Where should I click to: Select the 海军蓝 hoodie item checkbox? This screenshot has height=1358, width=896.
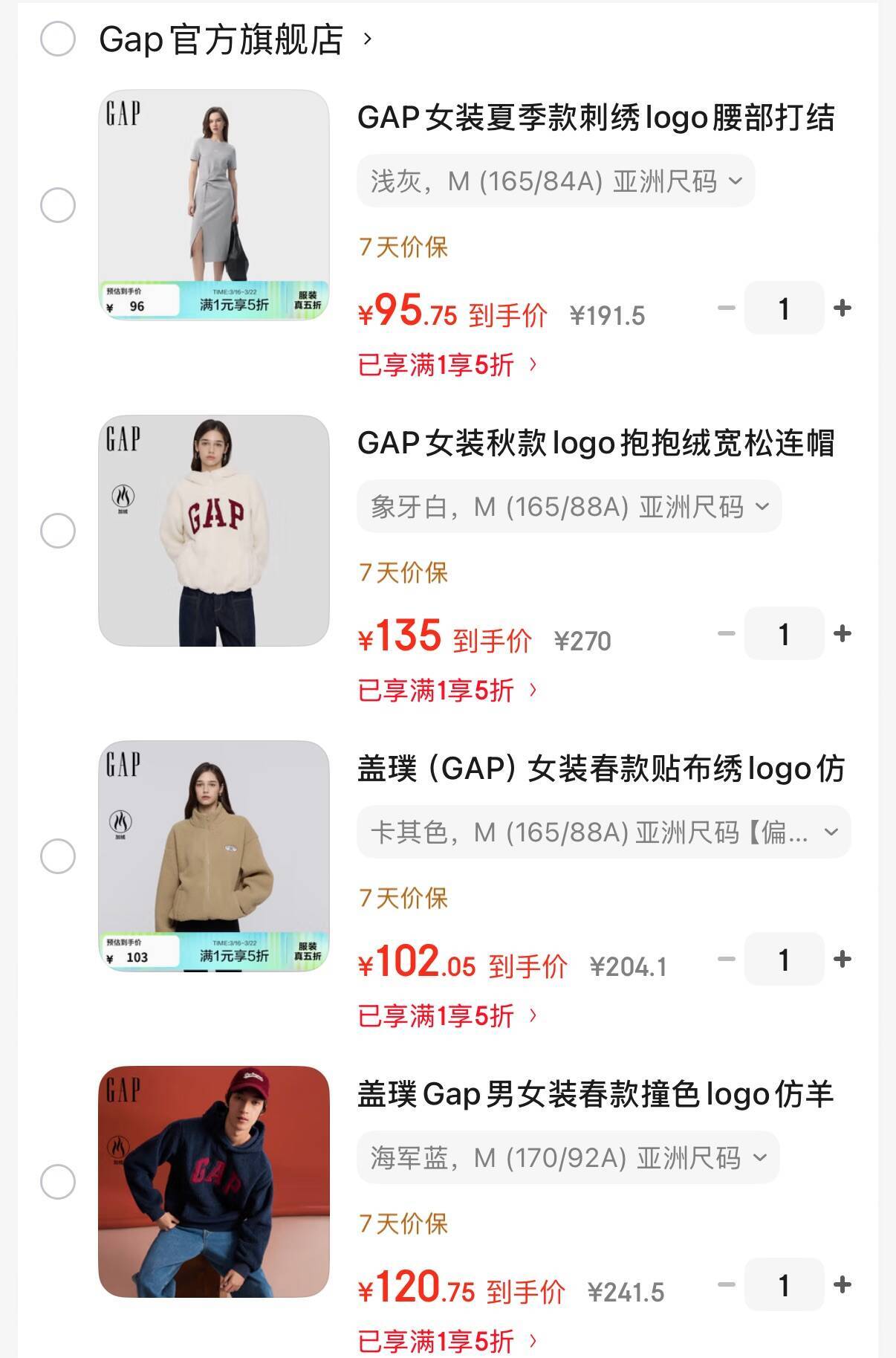click(x=58, y=1182)
